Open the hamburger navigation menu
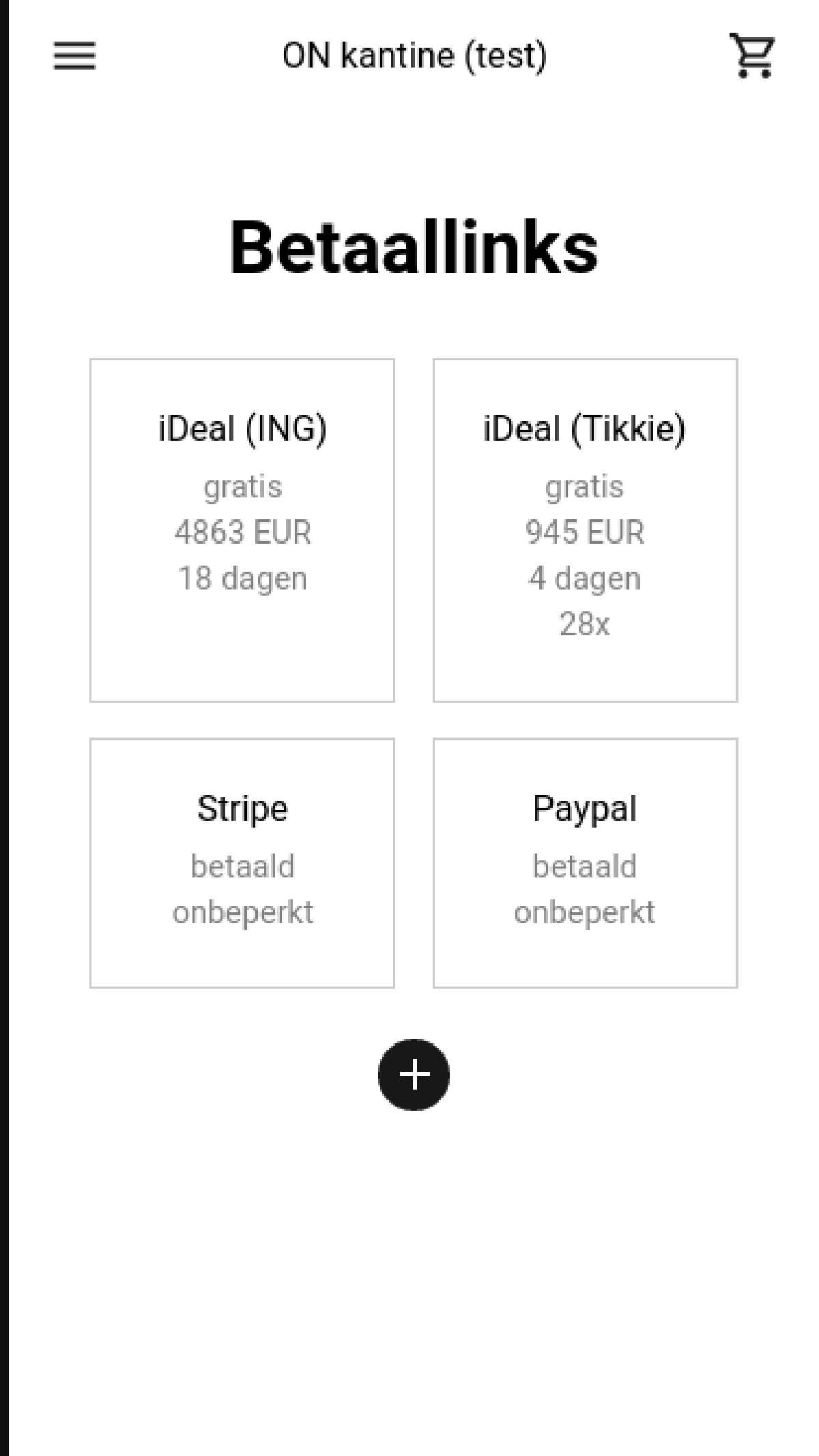 click(x=74, y=55)
